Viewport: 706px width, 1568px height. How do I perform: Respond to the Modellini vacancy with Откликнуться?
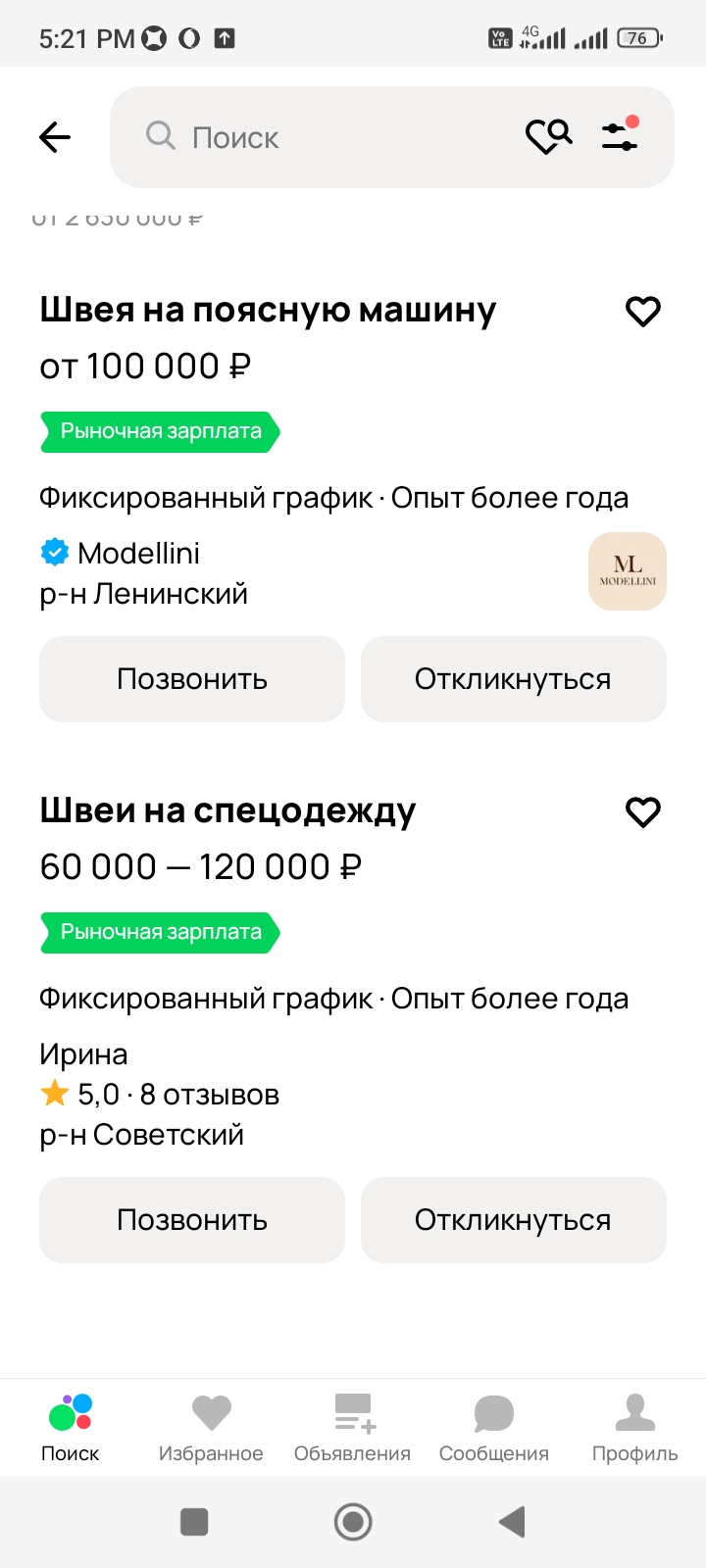tap(514, 679)
